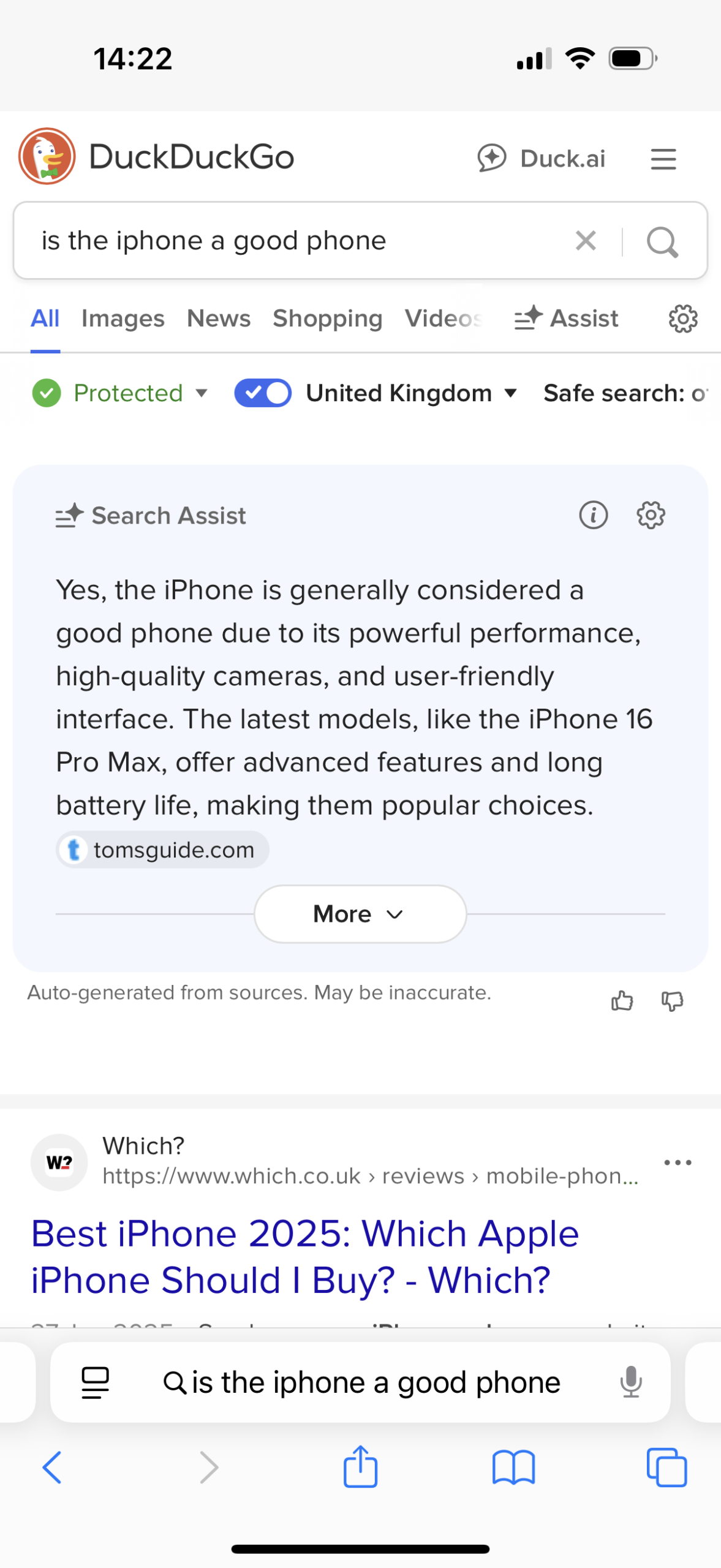
Task: Open Duck.ai chat
Action: pyautogui.click(x=542, y=159)
